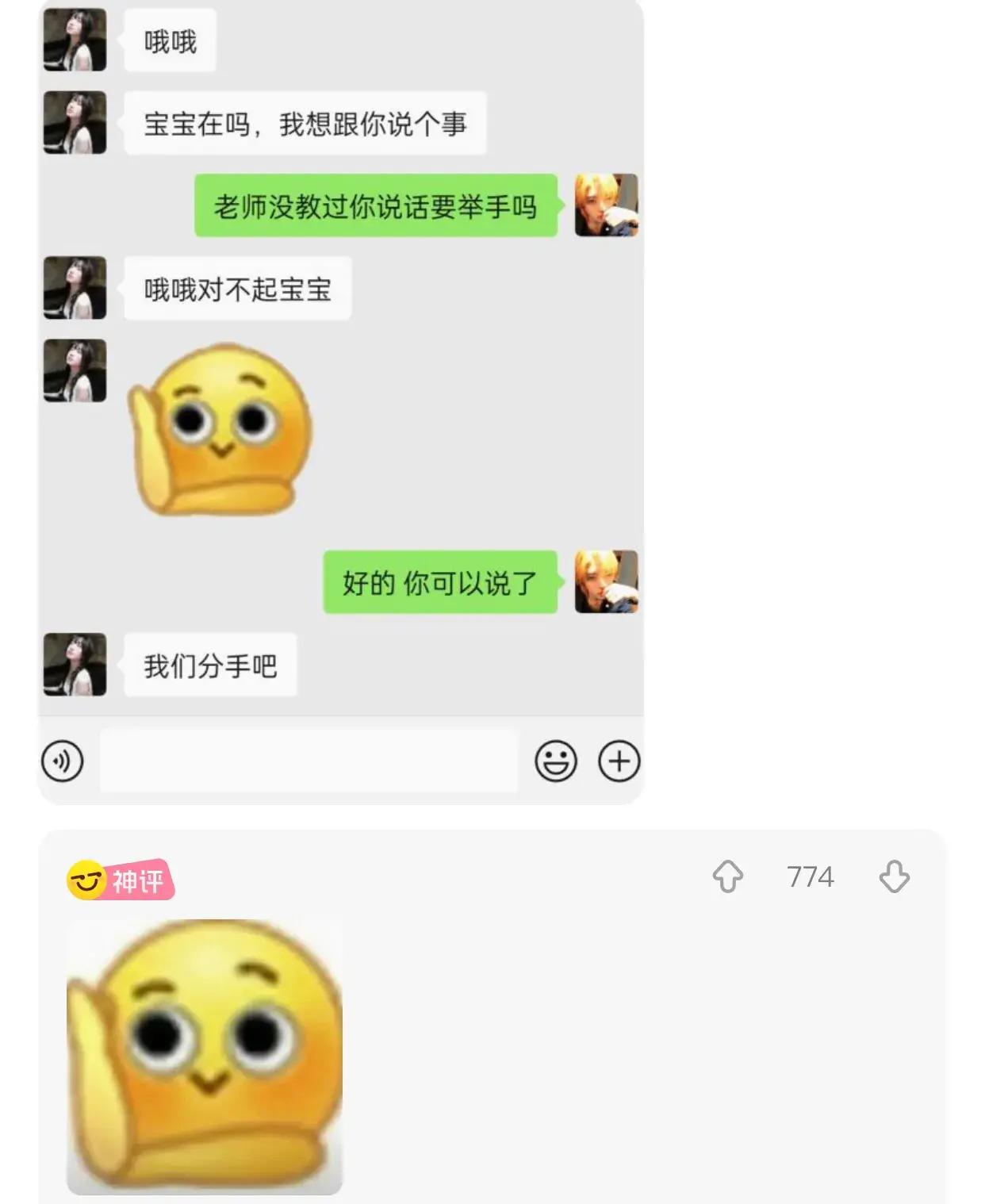
Task: Downvote the 神评 comment
Action: (x=894, y=876)
